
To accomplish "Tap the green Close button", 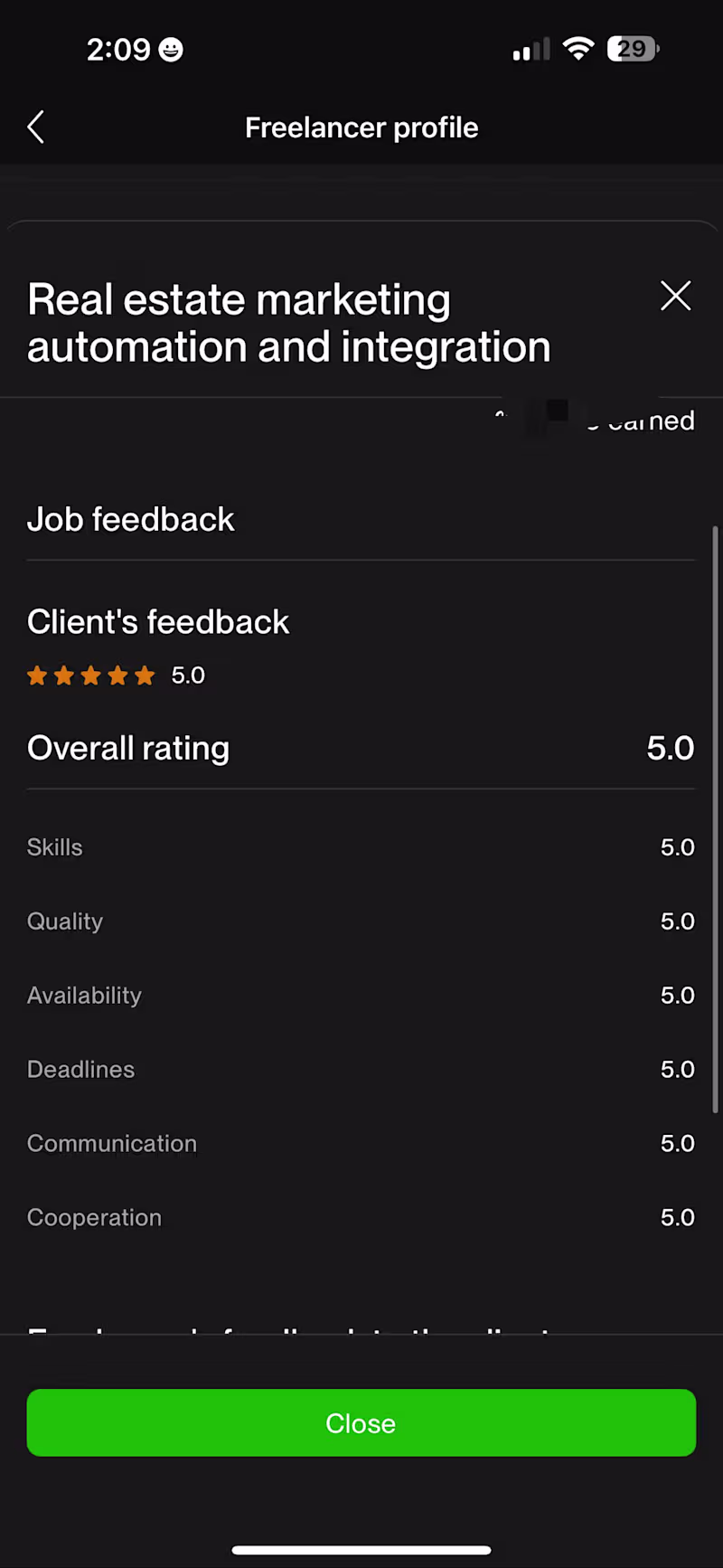I will (x=361, y=1422).
